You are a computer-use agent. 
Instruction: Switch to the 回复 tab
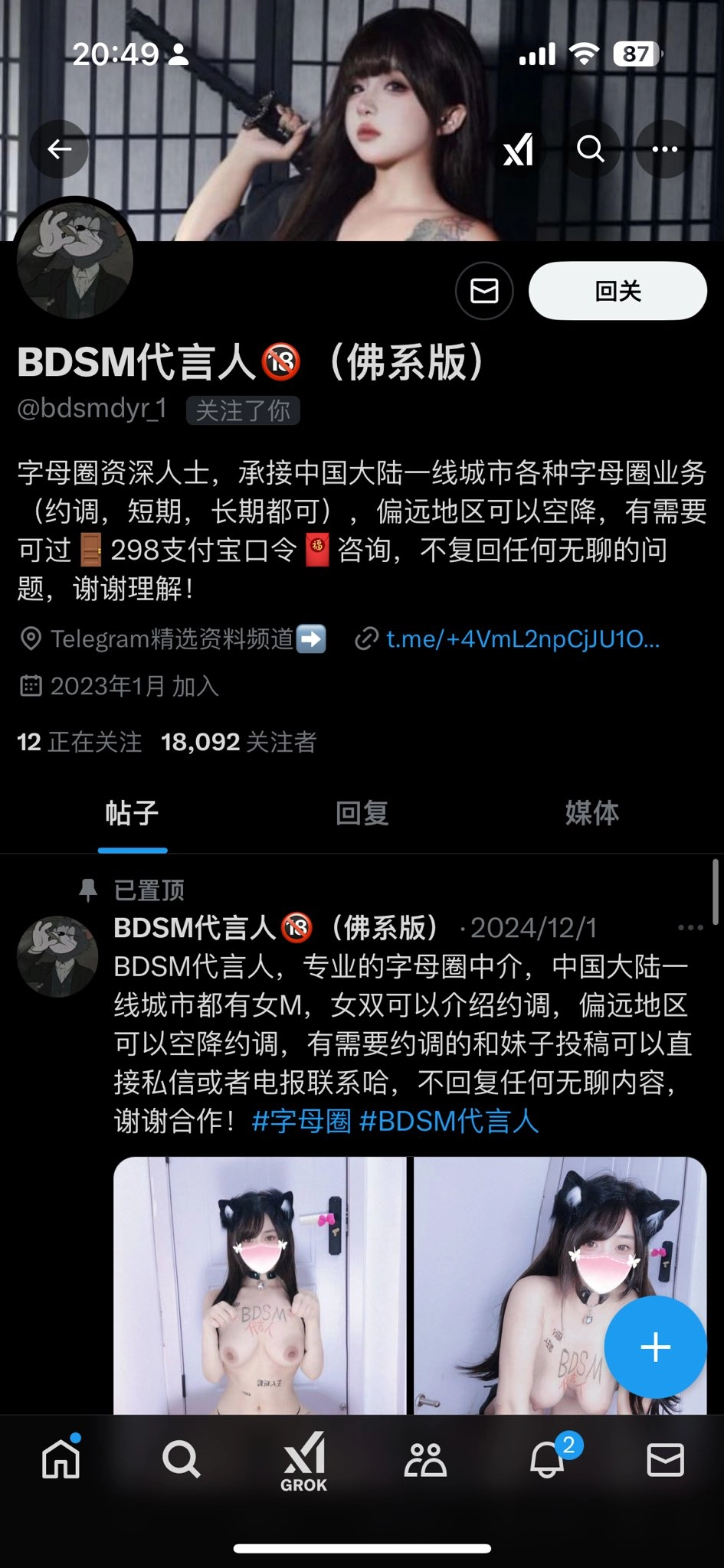click(362, 813)
